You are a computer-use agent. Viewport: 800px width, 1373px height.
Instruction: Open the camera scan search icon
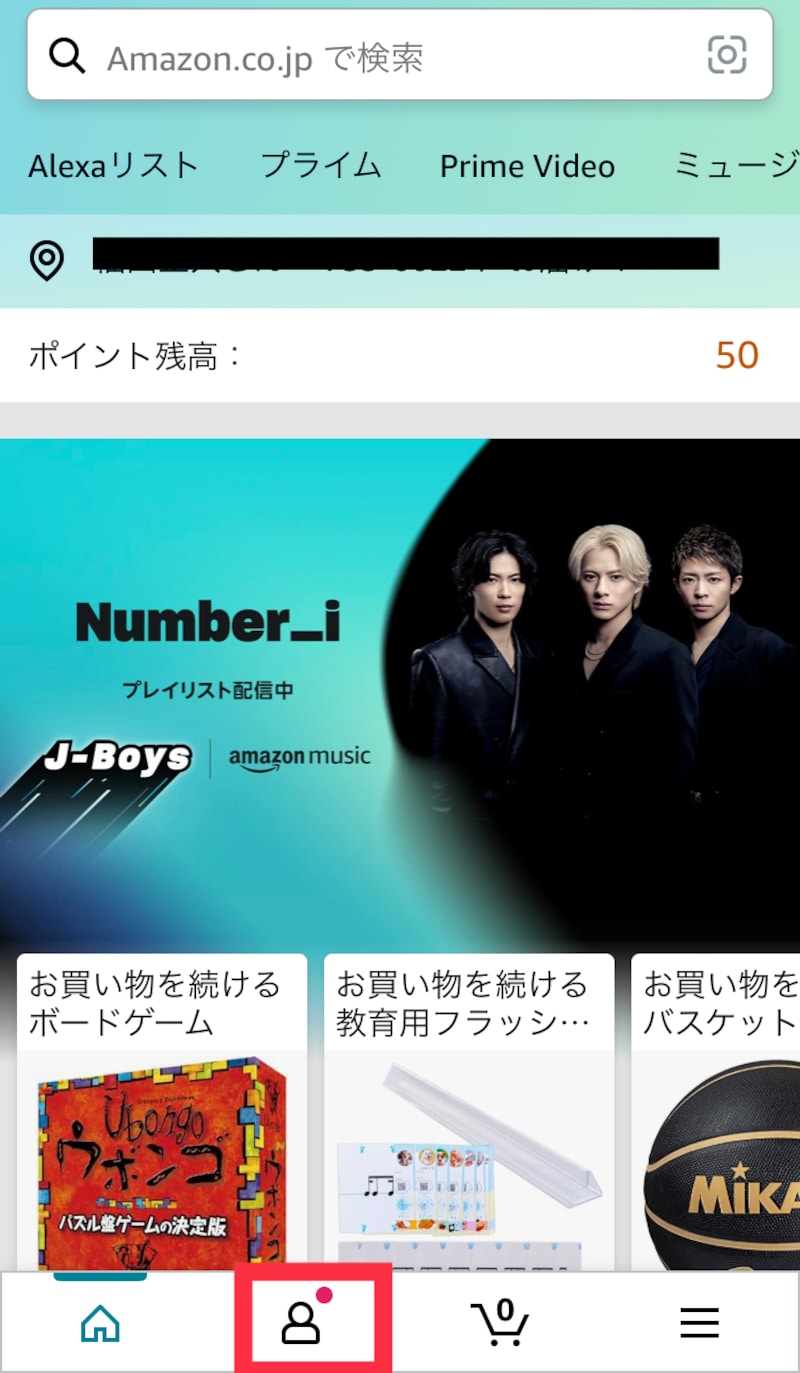[727, 55]
